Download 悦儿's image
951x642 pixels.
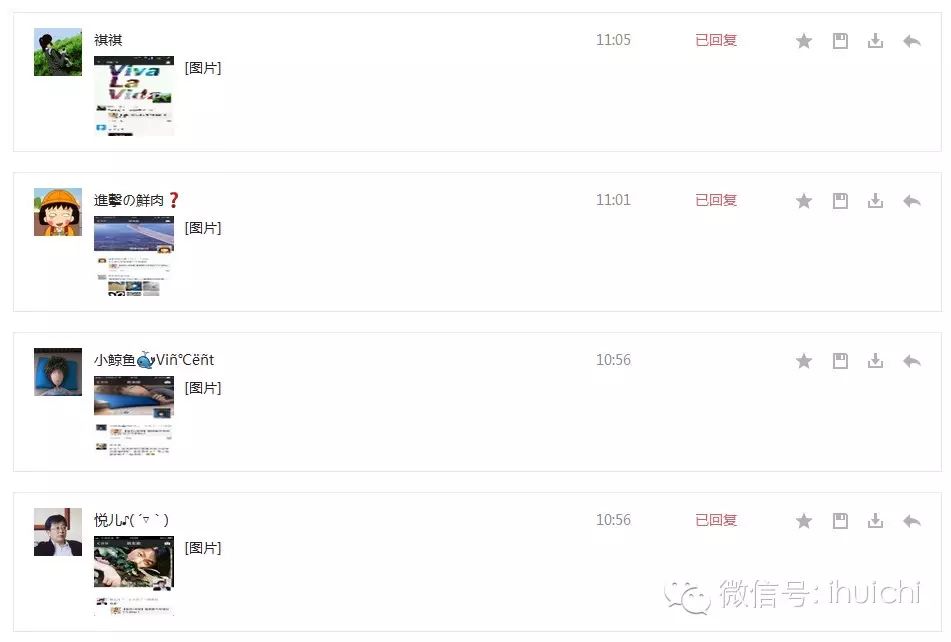pos(875,521)
